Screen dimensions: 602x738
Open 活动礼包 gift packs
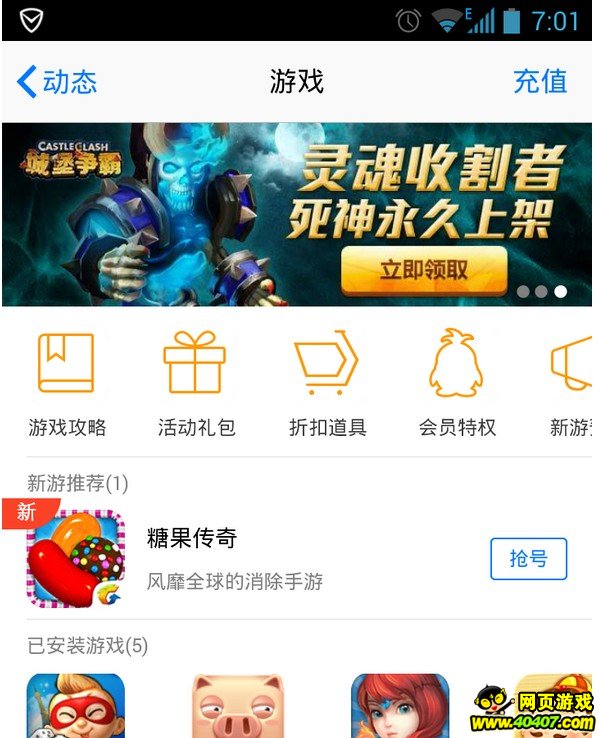[196, 385]
